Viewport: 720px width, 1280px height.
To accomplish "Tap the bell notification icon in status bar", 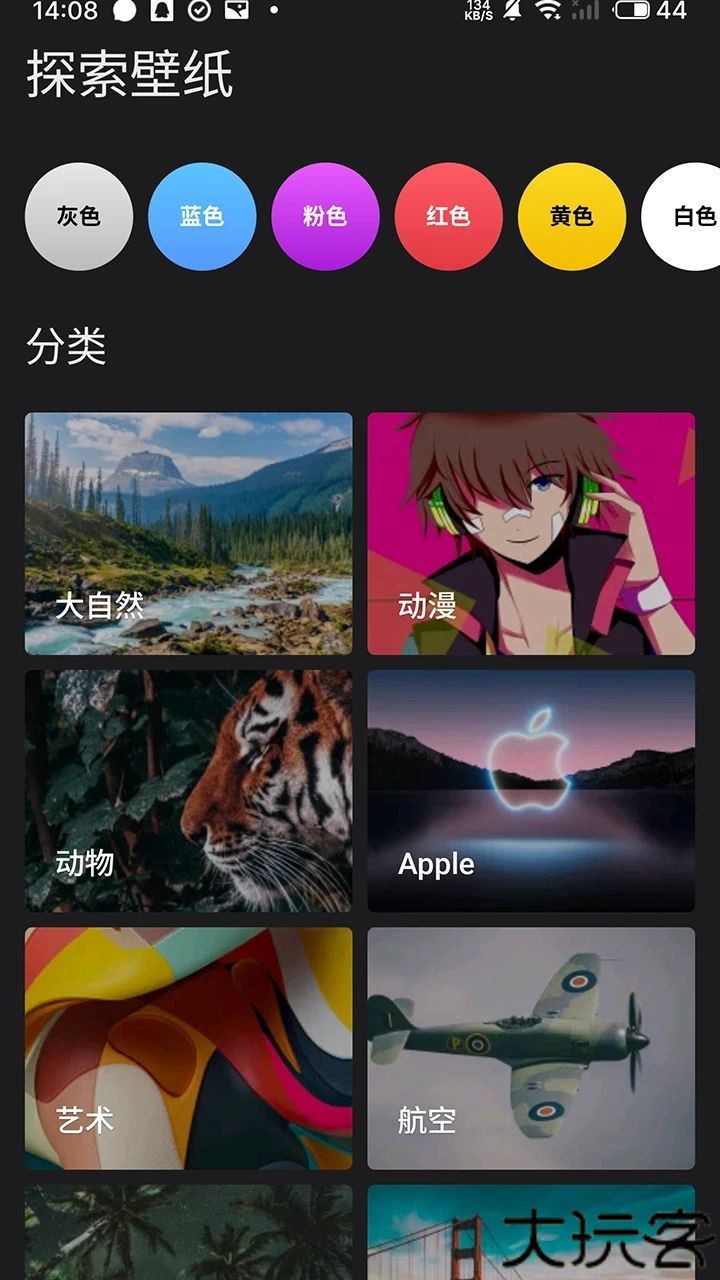I will (163, 14).
